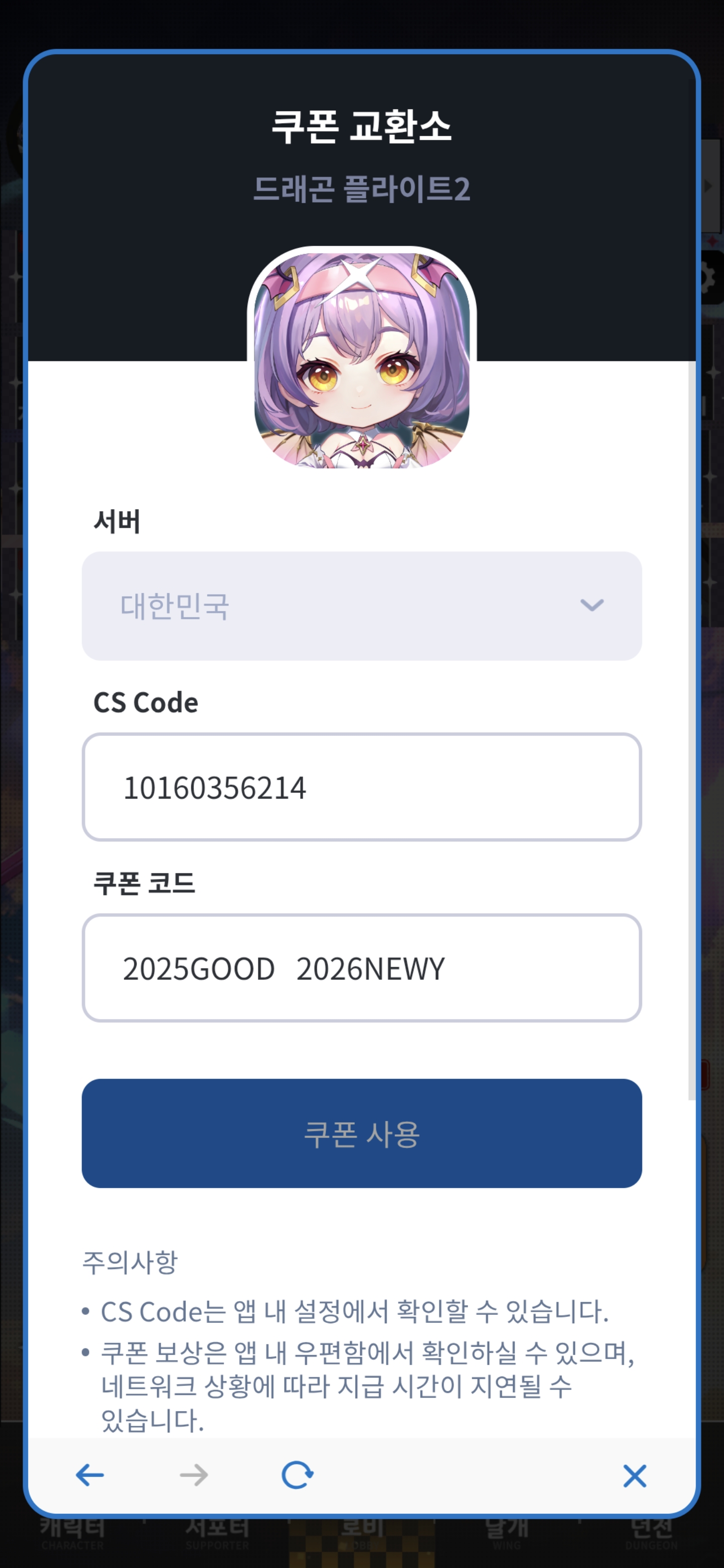724x1568 pixels.
Task: Focus the CS Code input field
Action: (x=361, y=787)
